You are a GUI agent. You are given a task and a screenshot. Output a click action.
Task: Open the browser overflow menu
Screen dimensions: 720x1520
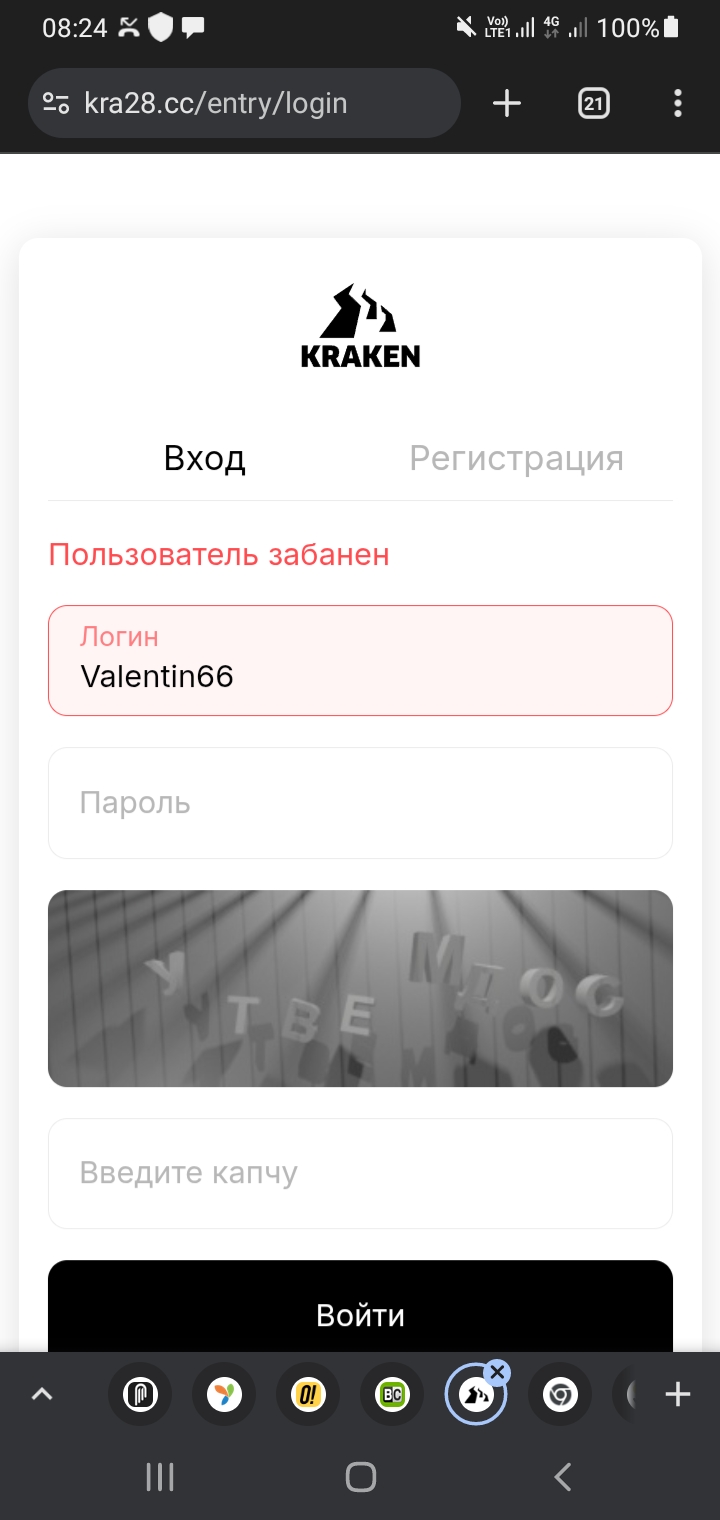(678, 103)
